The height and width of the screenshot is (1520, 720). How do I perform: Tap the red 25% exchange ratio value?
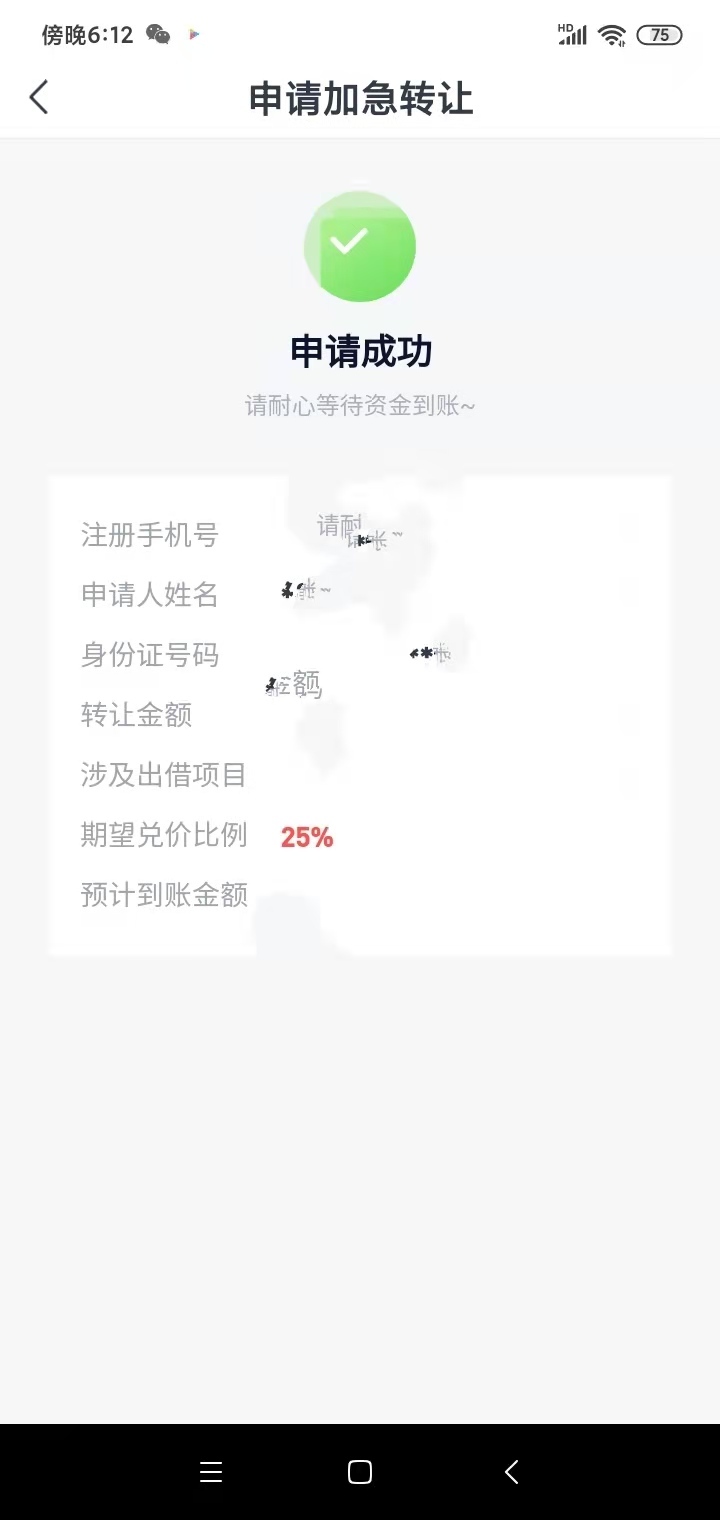[x=307, y=837]
